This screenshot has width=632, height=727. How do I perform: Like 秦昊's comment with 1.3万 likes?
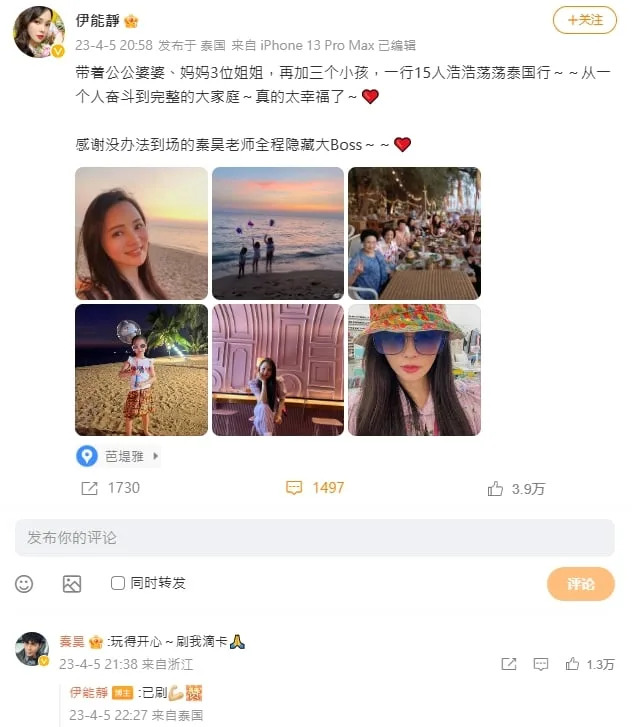573,664
